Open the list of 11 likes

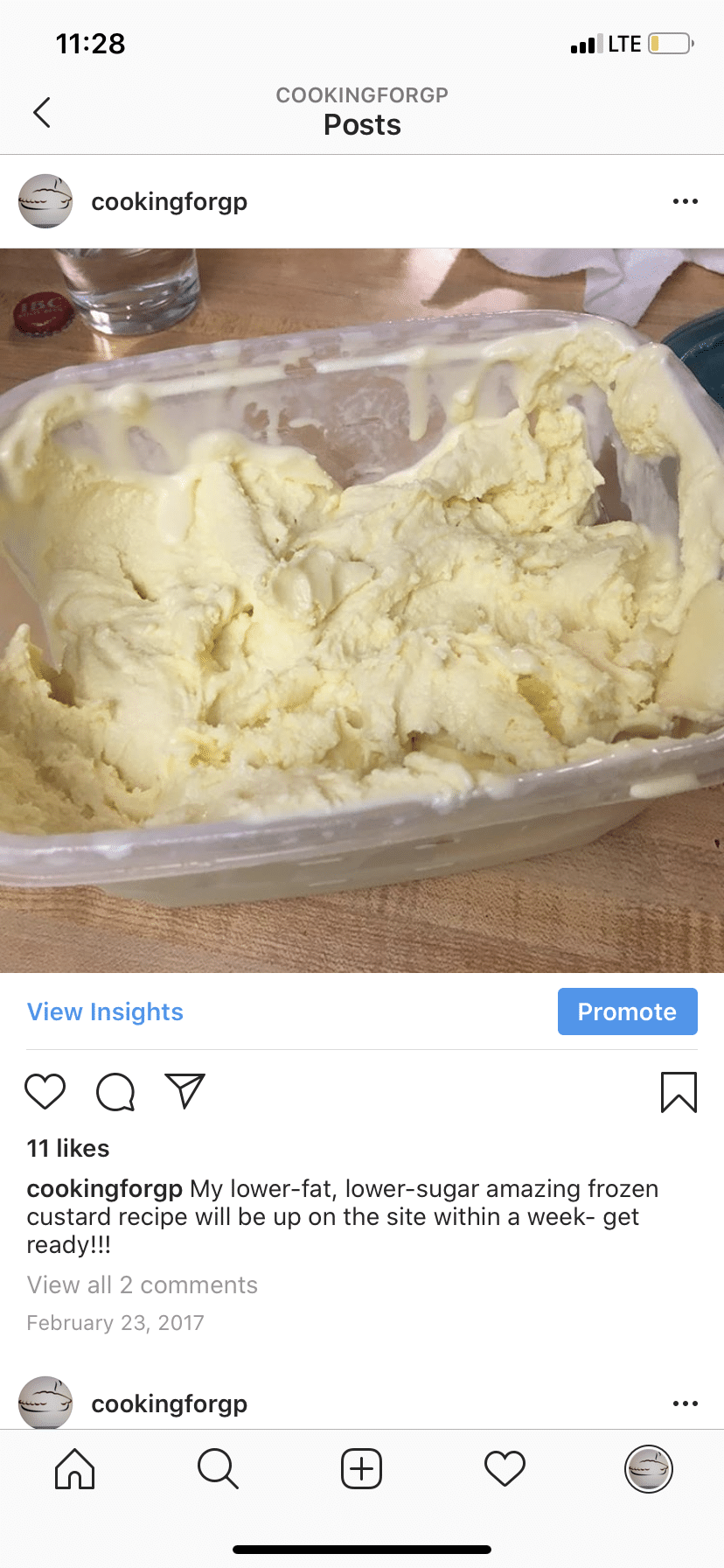68,1148
